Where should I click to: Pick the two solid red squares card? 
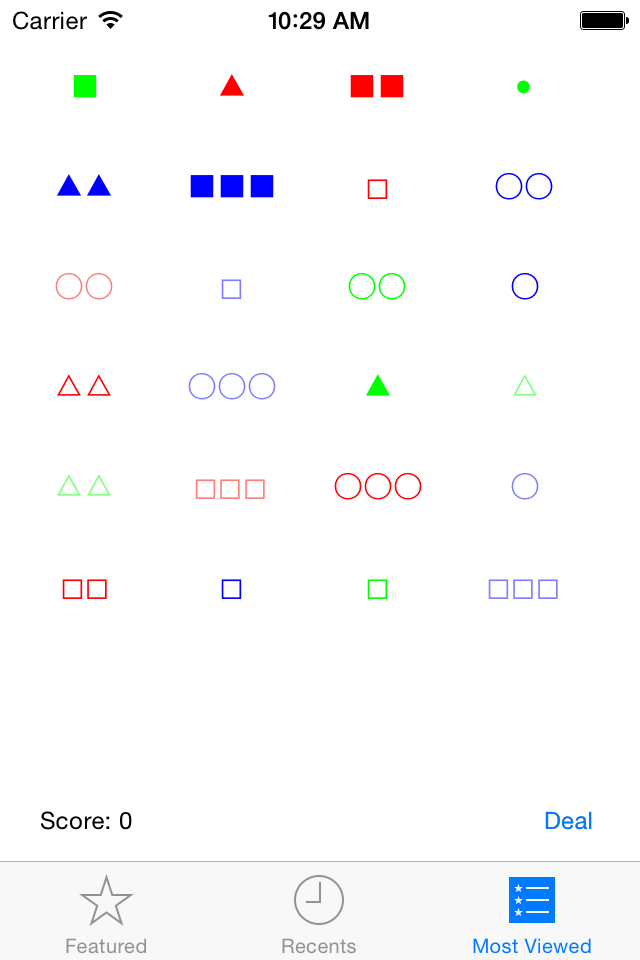pyautogui.click(x=377, y=87)
